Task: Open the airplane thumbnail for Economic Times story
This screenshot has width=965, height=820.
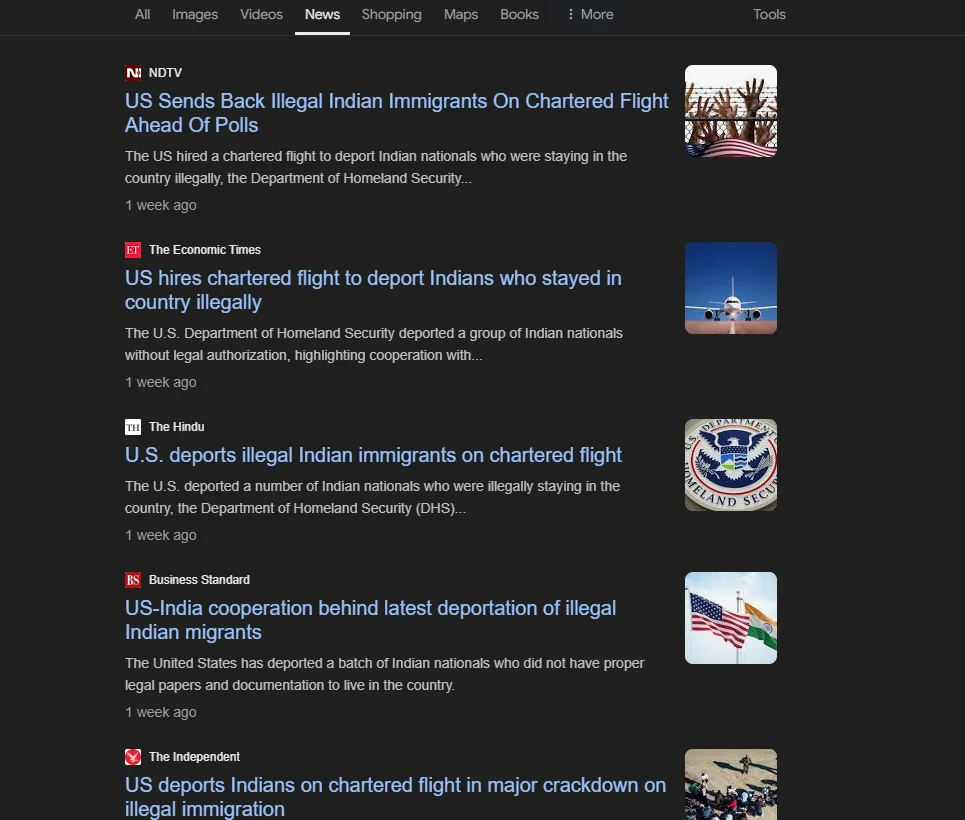Action: pyautogui.click(x=731, y=288)
